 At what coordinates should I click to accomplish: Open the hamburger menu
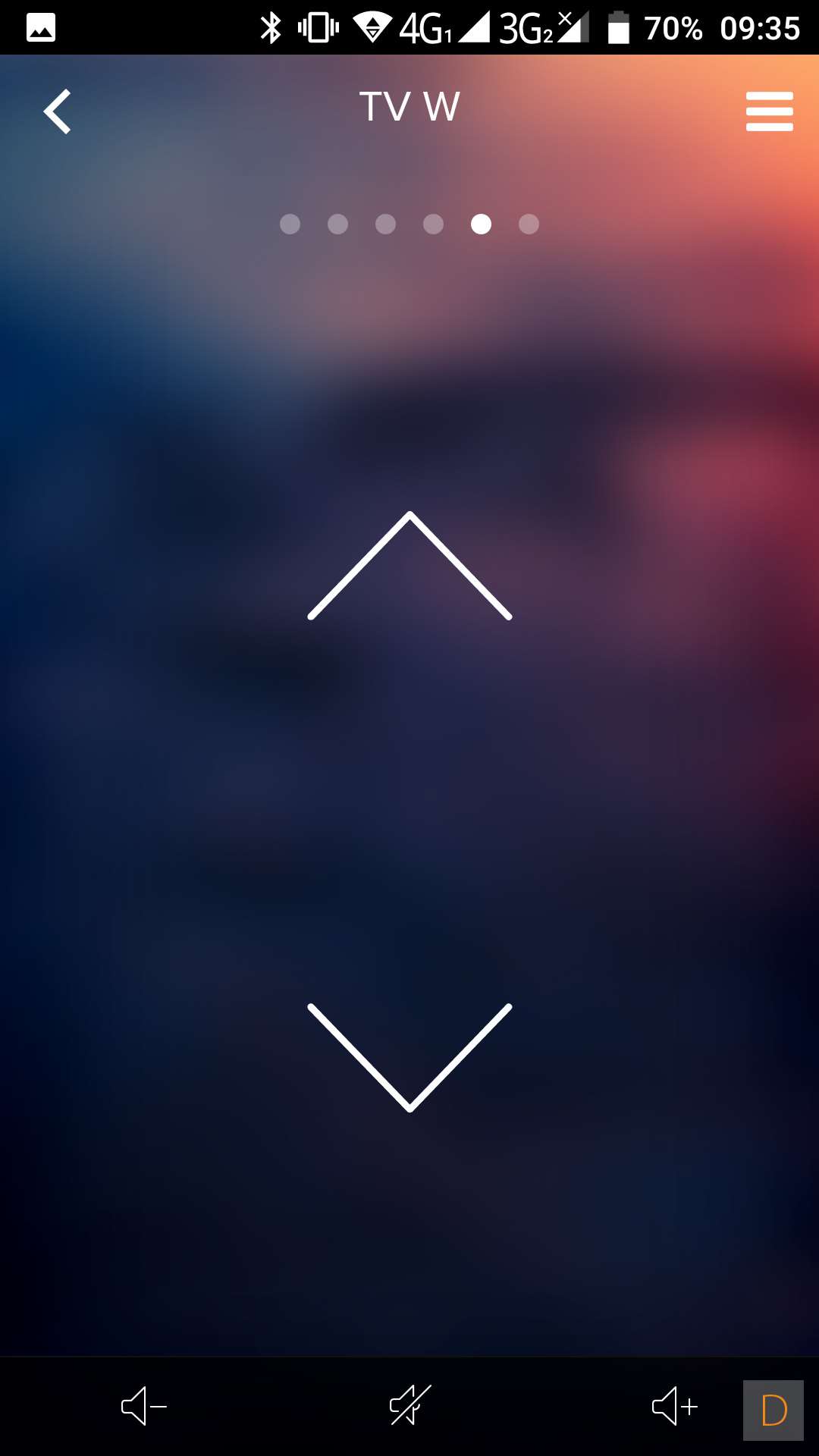click(x=769, y=111)
